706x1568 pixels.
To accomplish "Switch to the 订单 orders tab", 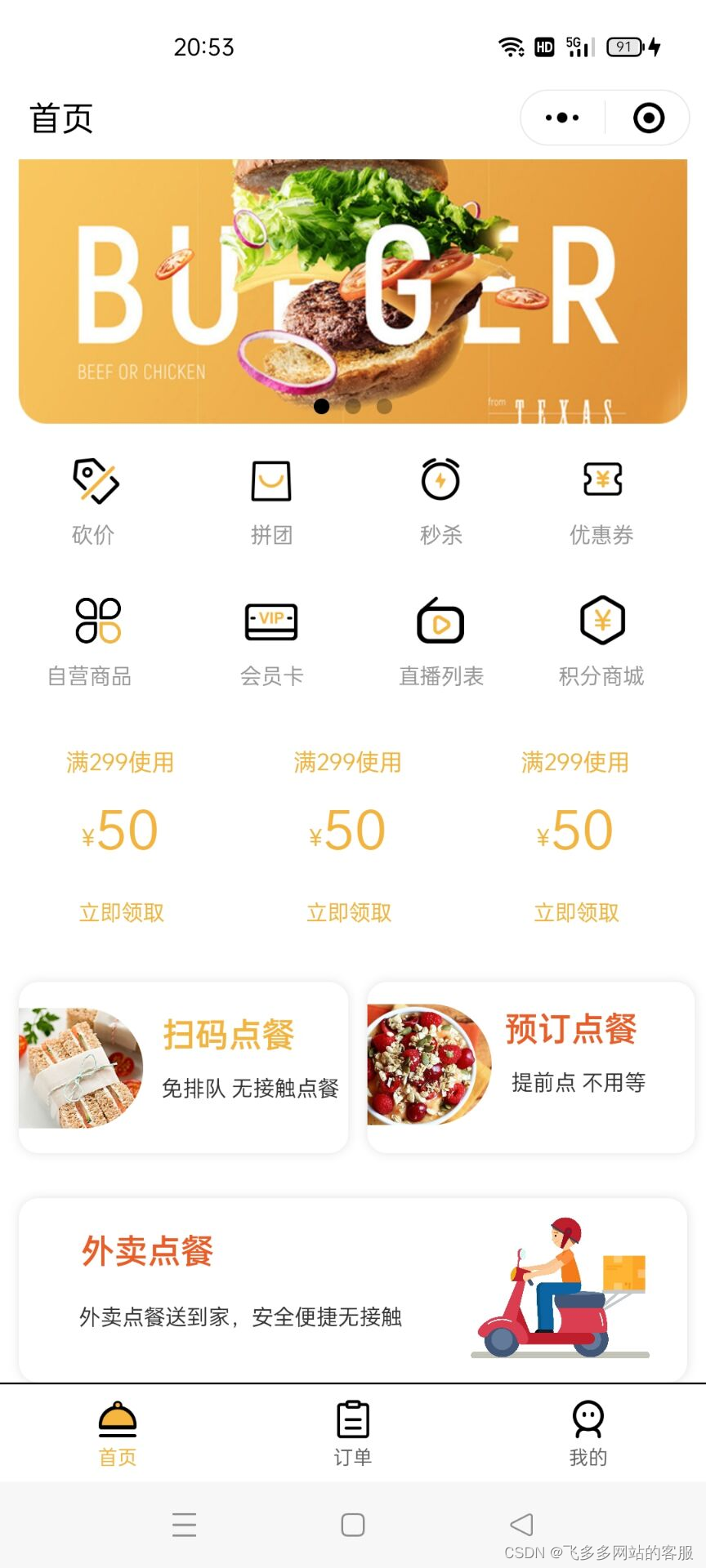I will point(353,1433).
